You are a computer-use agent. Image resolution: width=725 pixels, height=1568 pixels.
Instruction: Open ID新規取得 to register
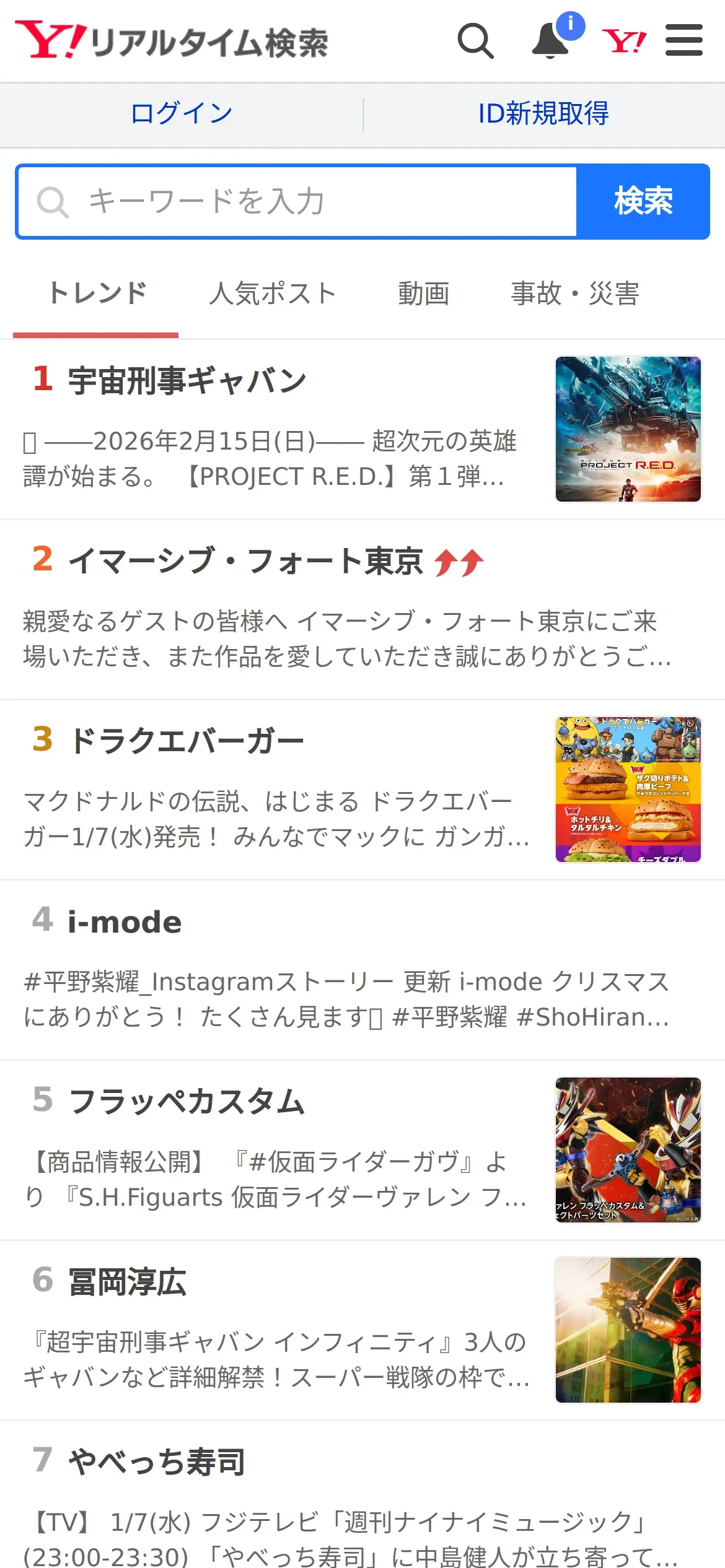tap(543, 114)
